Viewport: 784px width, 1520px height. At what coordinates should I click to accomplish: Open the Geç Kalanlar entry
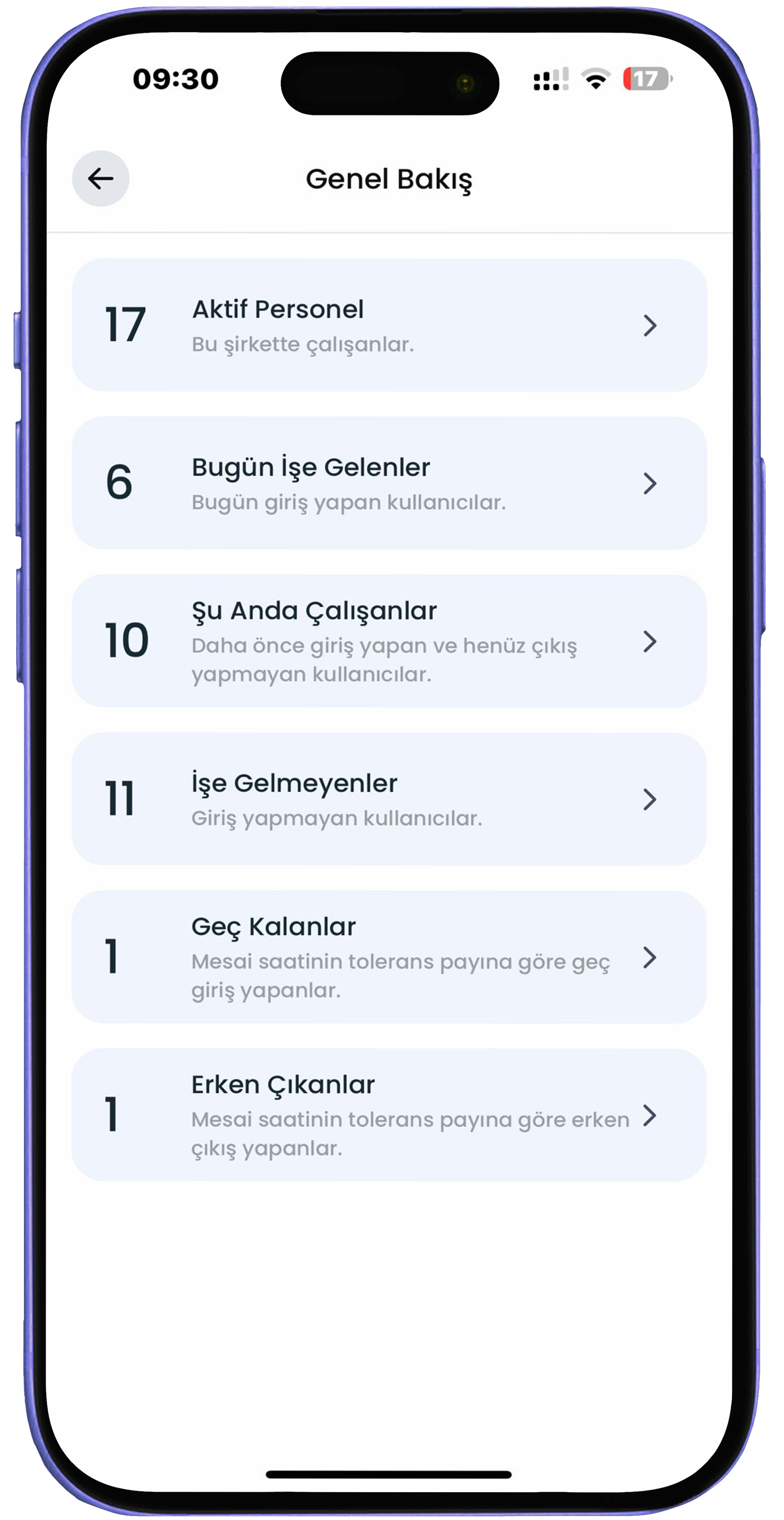[x=389, y=957]
